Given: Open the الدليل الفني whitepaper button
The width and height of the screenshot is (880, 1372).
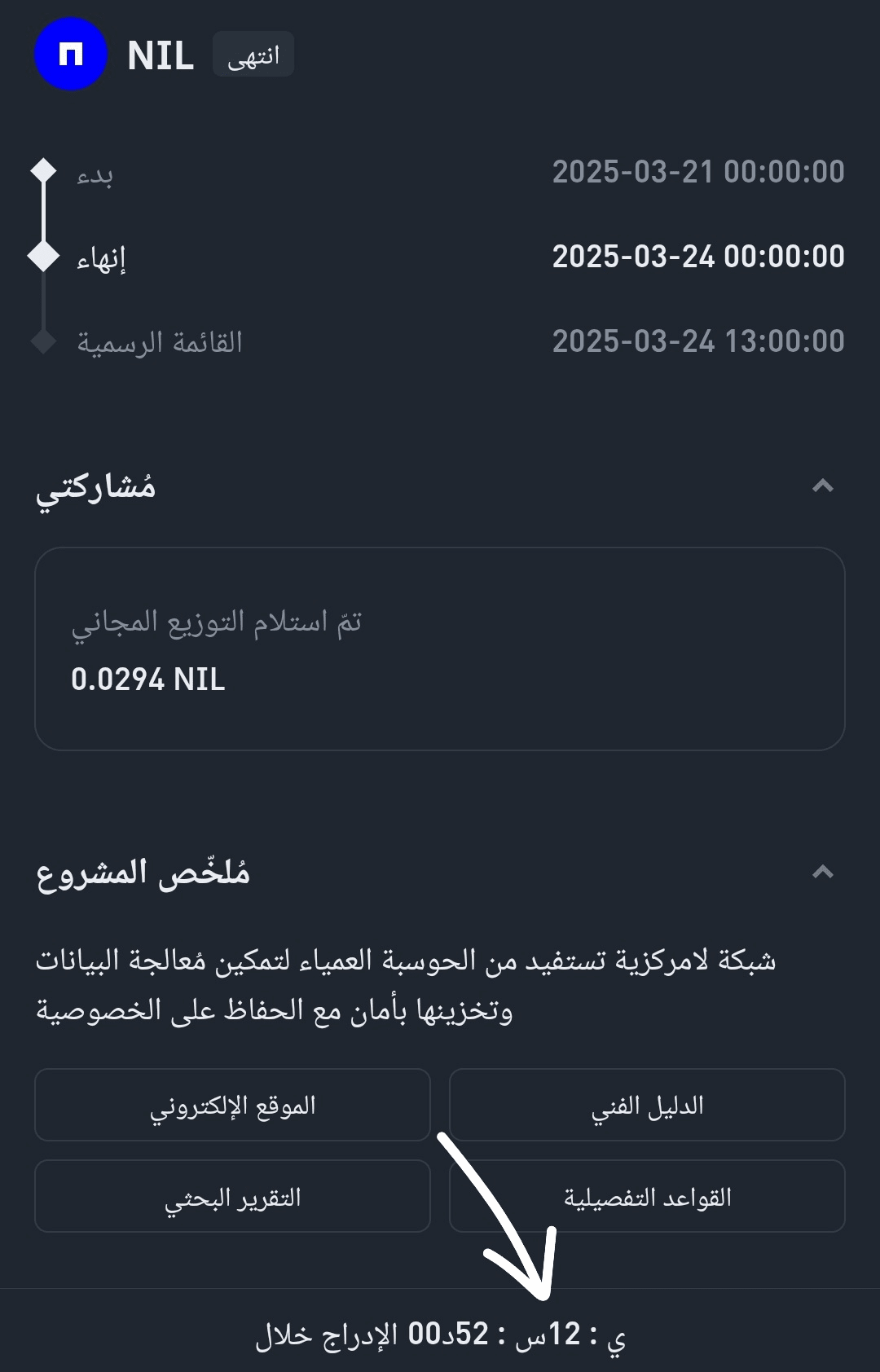Looking at the screenshot, I should [x=647, y=1105].
